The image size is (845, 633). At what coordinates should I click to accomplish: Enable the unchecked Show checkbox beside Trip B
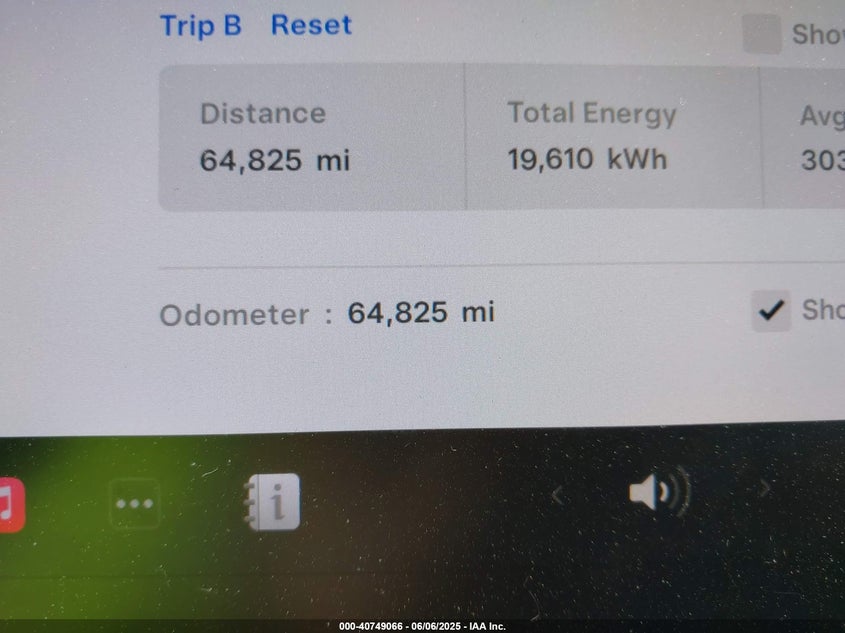click(762, 35)
